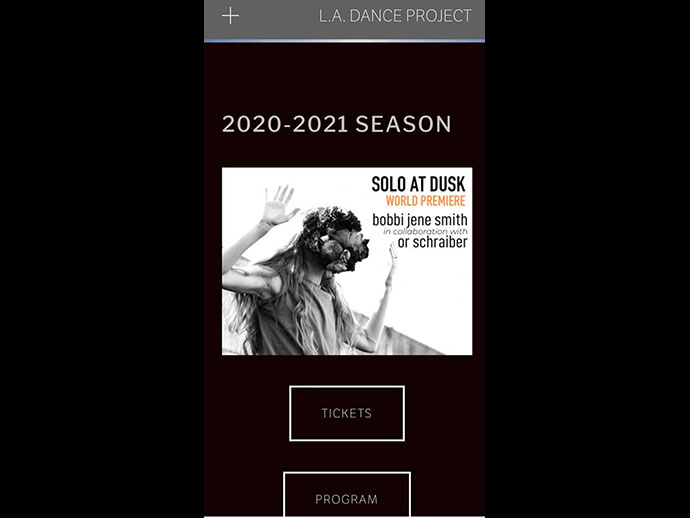Open the Solo at Dusk banner
Screen dimensions: 690x518
click(x=346, y=261)
